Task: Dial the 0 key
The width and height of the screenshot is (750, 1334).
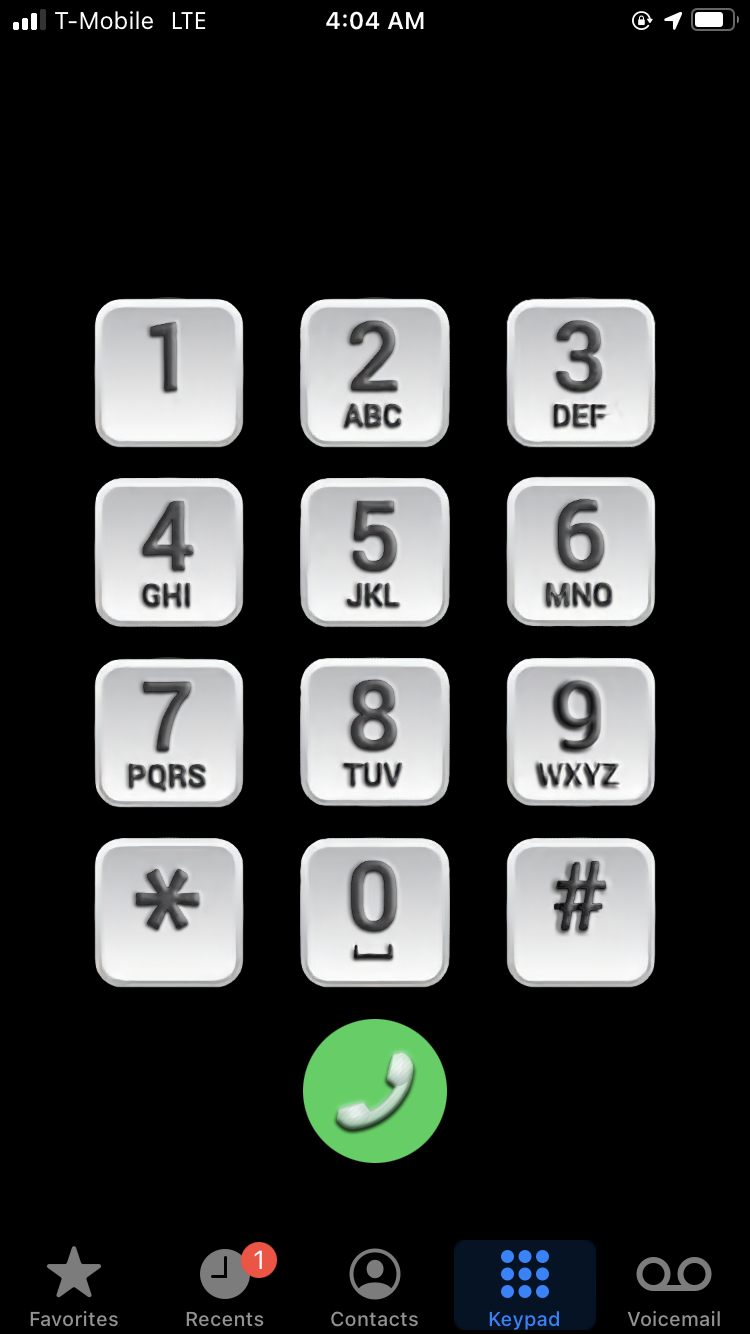Action: point(375,912)
